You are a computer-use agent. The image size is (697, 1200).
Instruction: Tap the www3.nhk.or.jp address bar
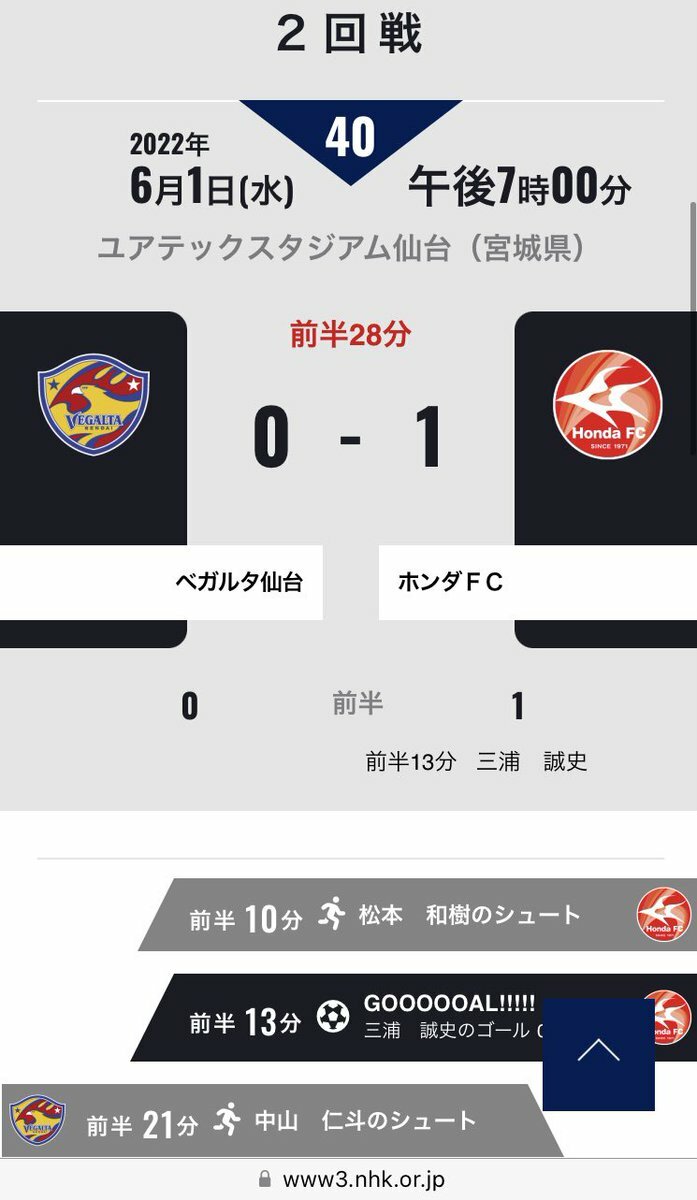tap(350, 1179)
